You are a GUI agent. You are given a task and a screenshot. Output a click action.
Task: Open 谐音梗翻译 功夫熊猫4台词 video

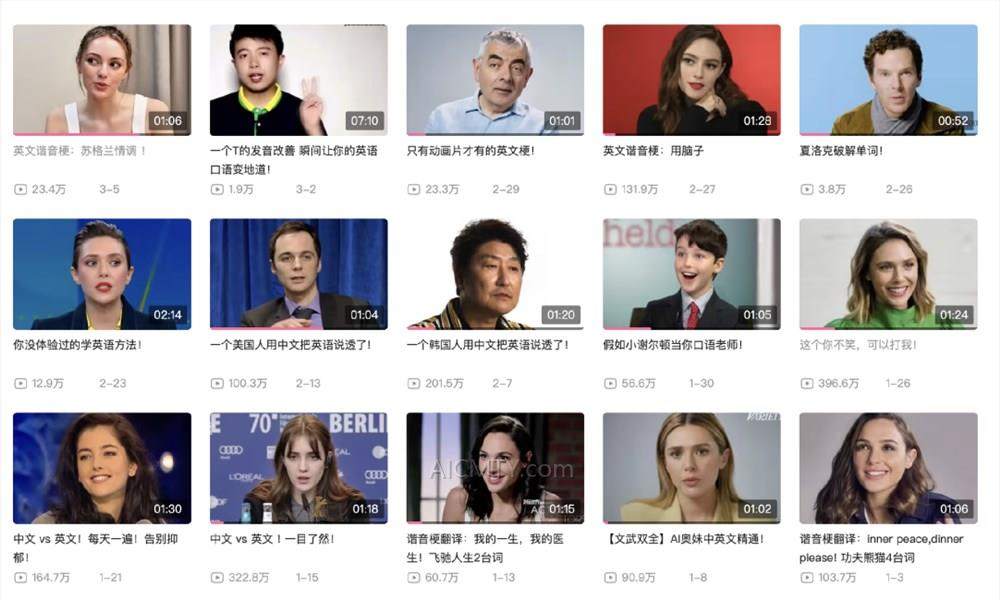[x=888, y=468]
